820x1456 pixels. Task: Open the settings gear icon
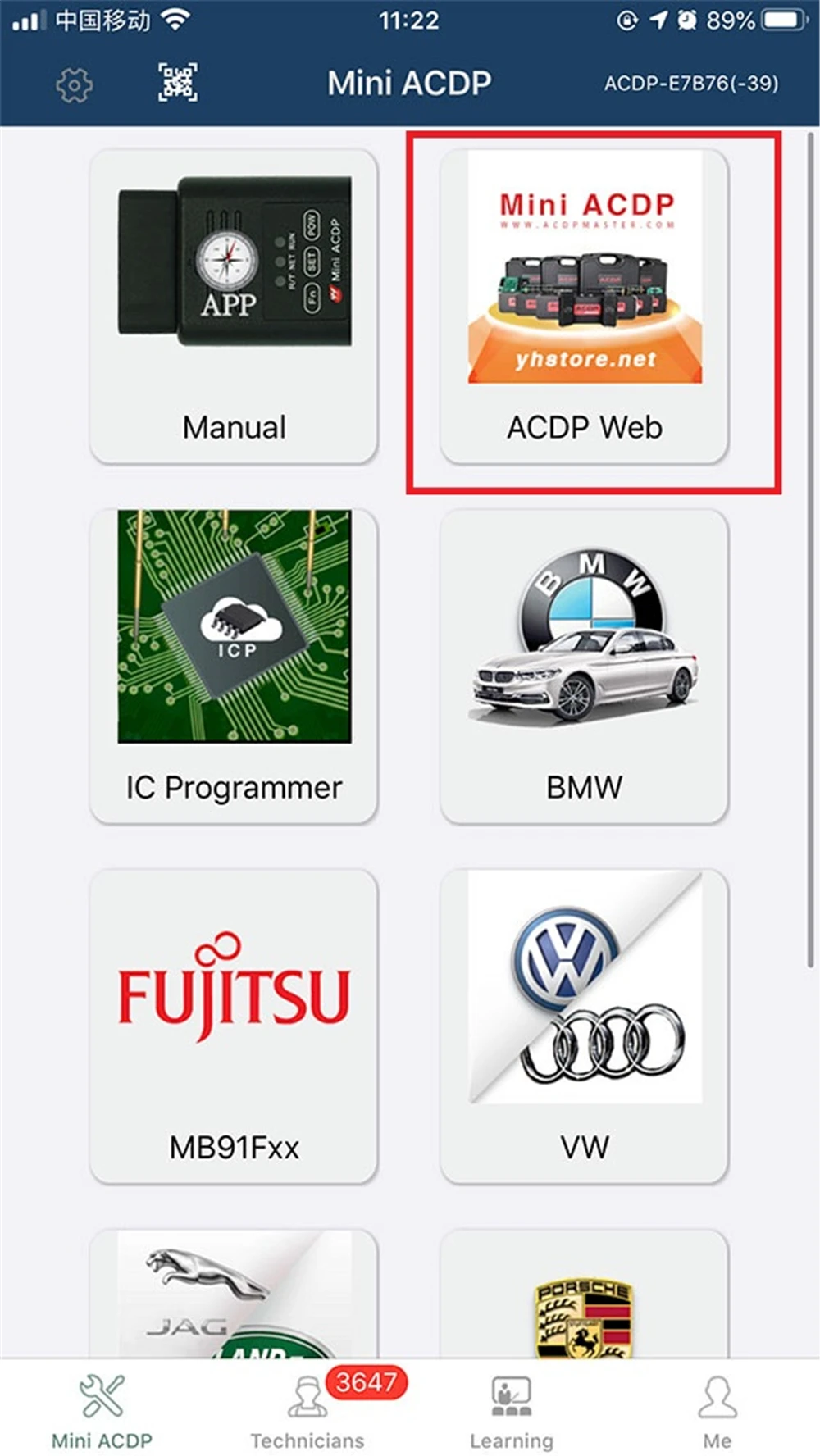click(x=74, y=84)
